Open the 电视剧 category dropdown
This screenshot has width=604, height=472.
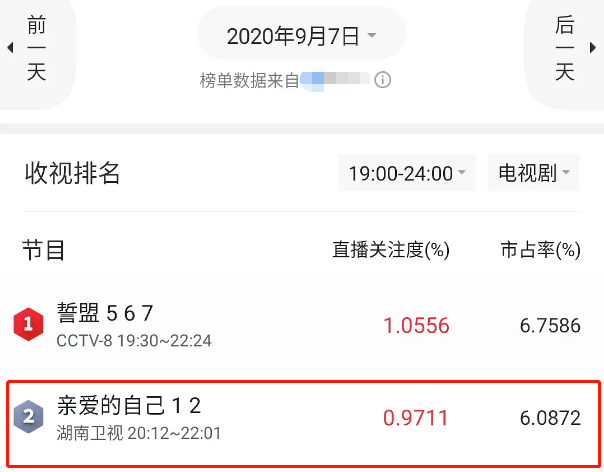[533, 174]
